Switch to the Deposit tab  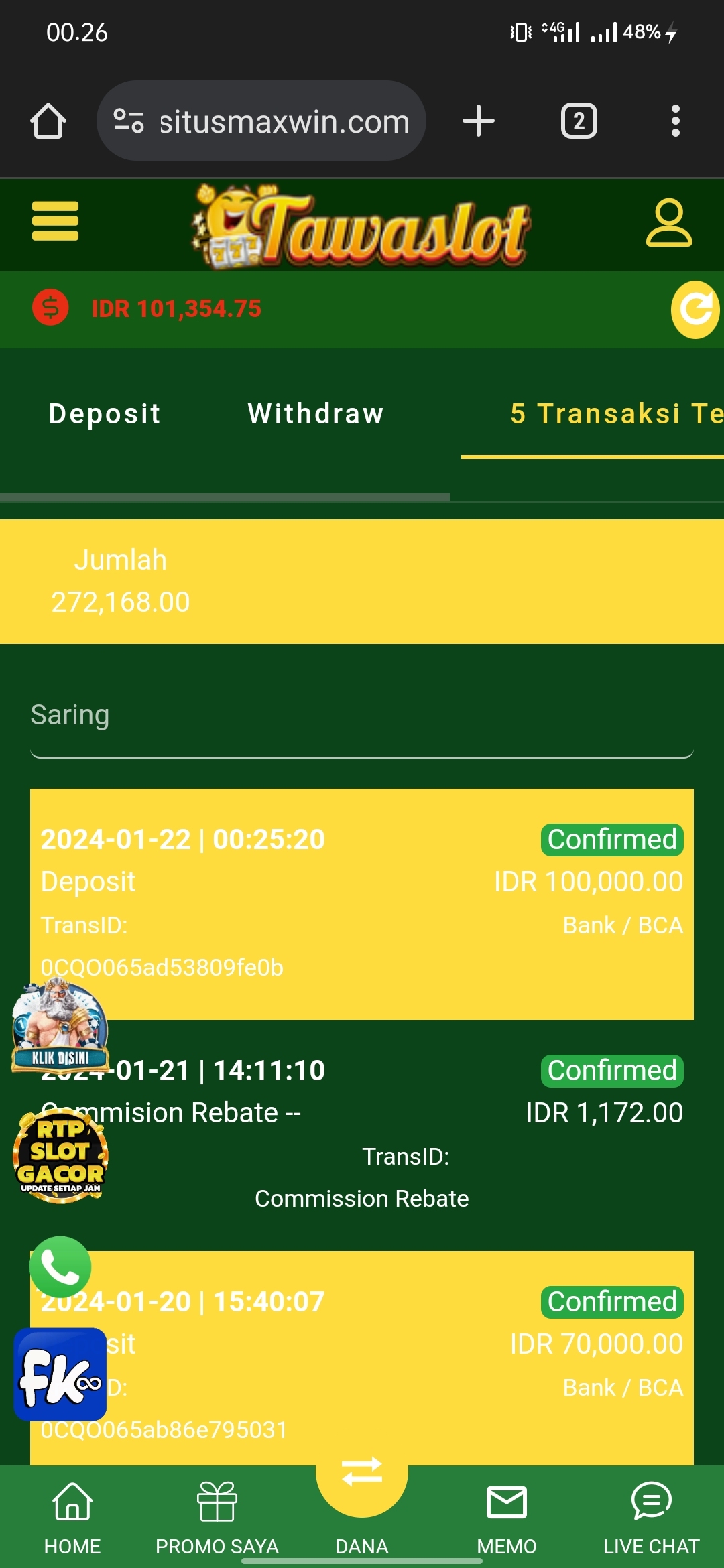105,413
